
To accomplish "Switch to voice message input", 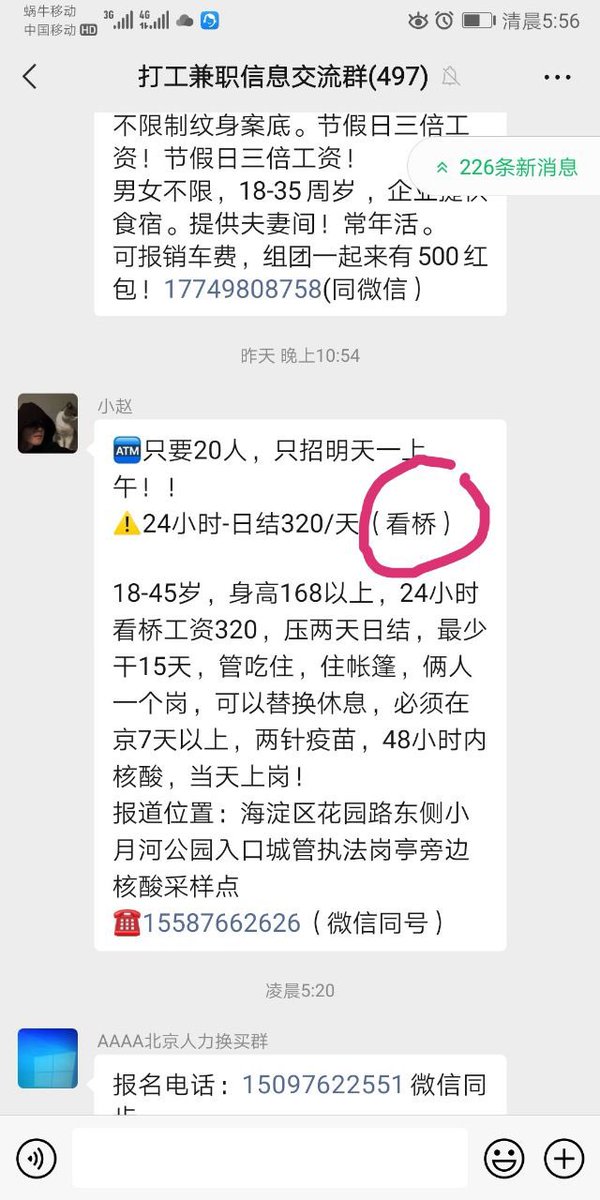I will point(36,1158).
